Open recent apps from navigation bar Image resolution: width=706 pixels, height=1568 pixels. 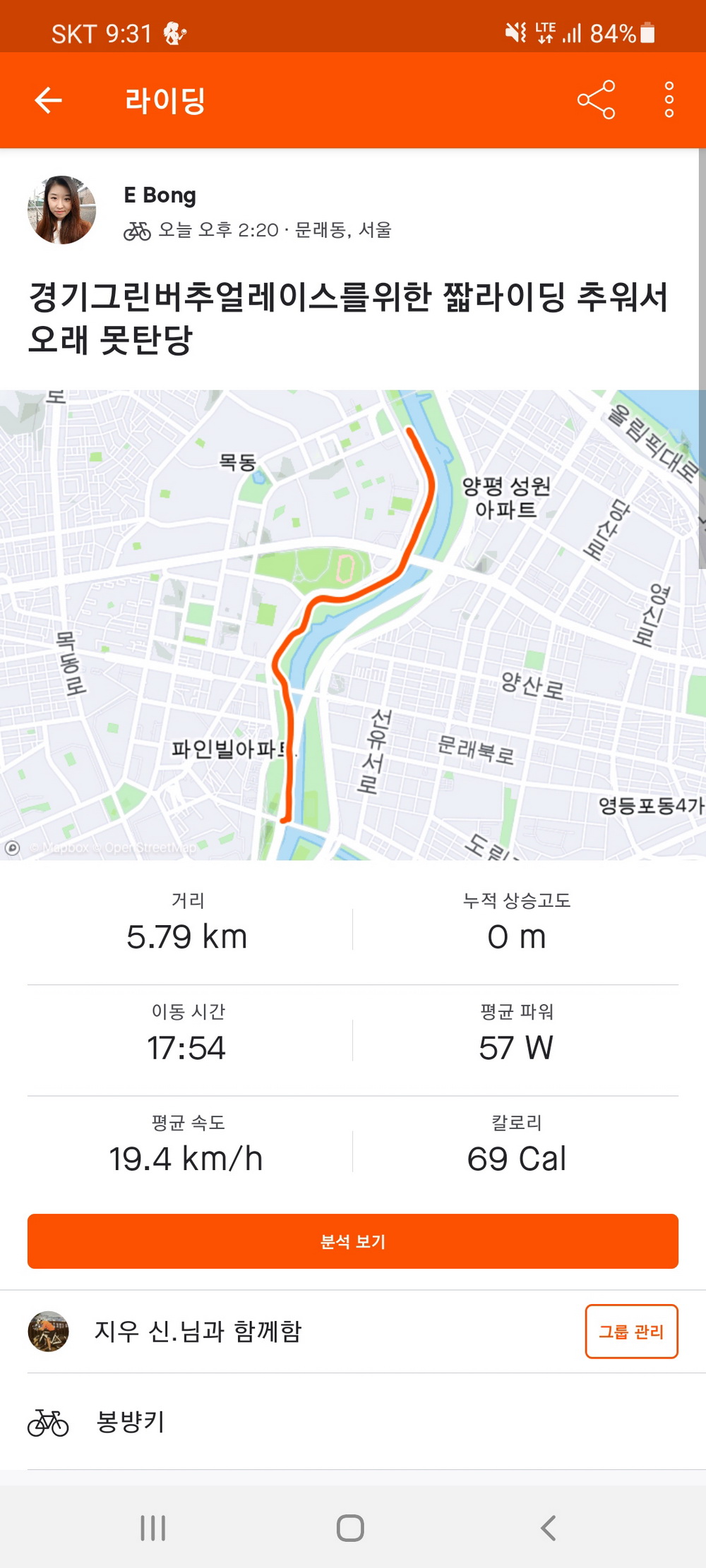tap(152, 1528)
